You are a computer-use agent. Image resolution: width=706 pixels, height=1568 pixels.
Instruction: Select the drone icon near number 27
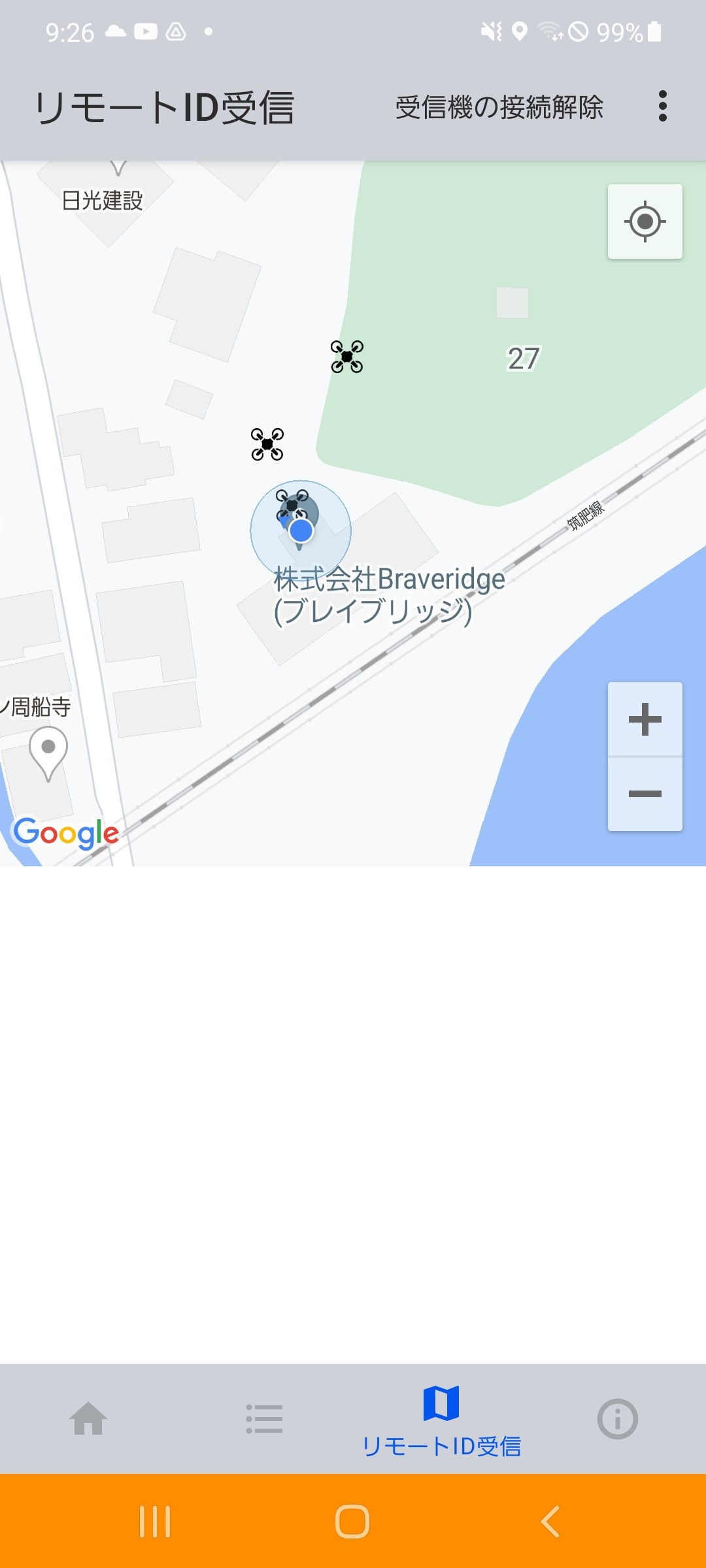[x=347, y=357]
